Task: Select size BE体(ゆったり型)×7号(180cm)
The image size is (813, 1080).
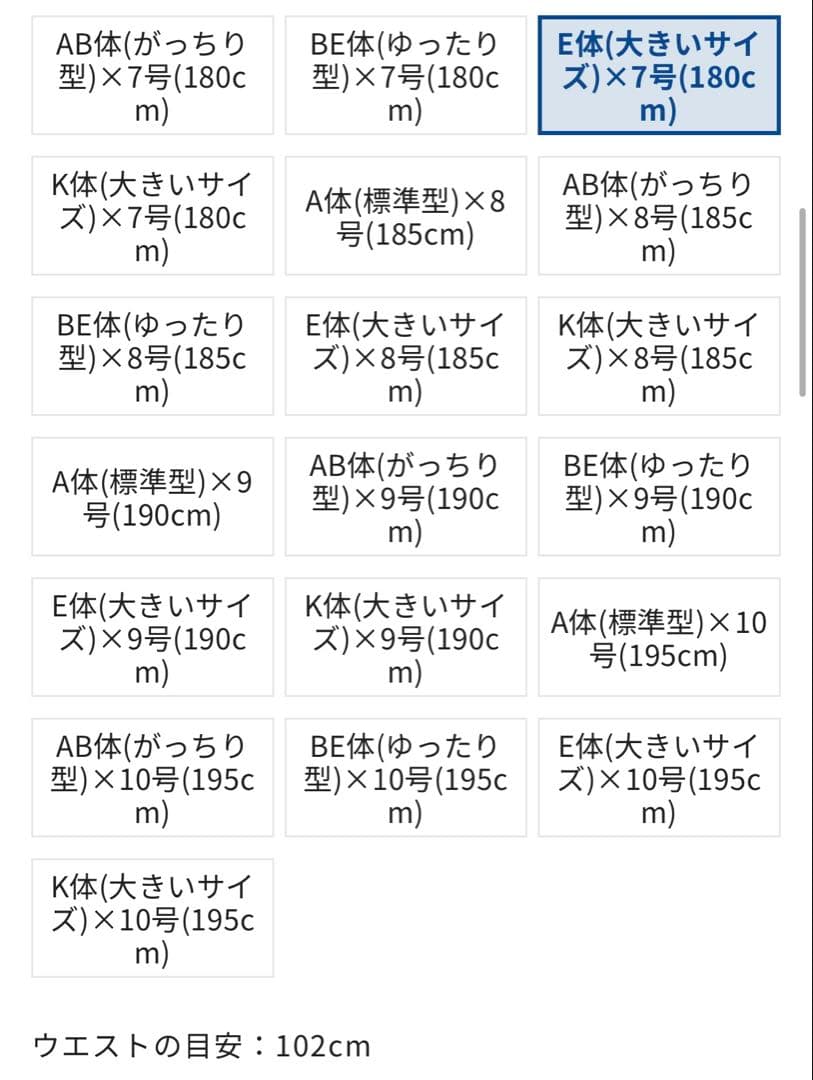Action: pyautogui.click(x=405, y=75)
